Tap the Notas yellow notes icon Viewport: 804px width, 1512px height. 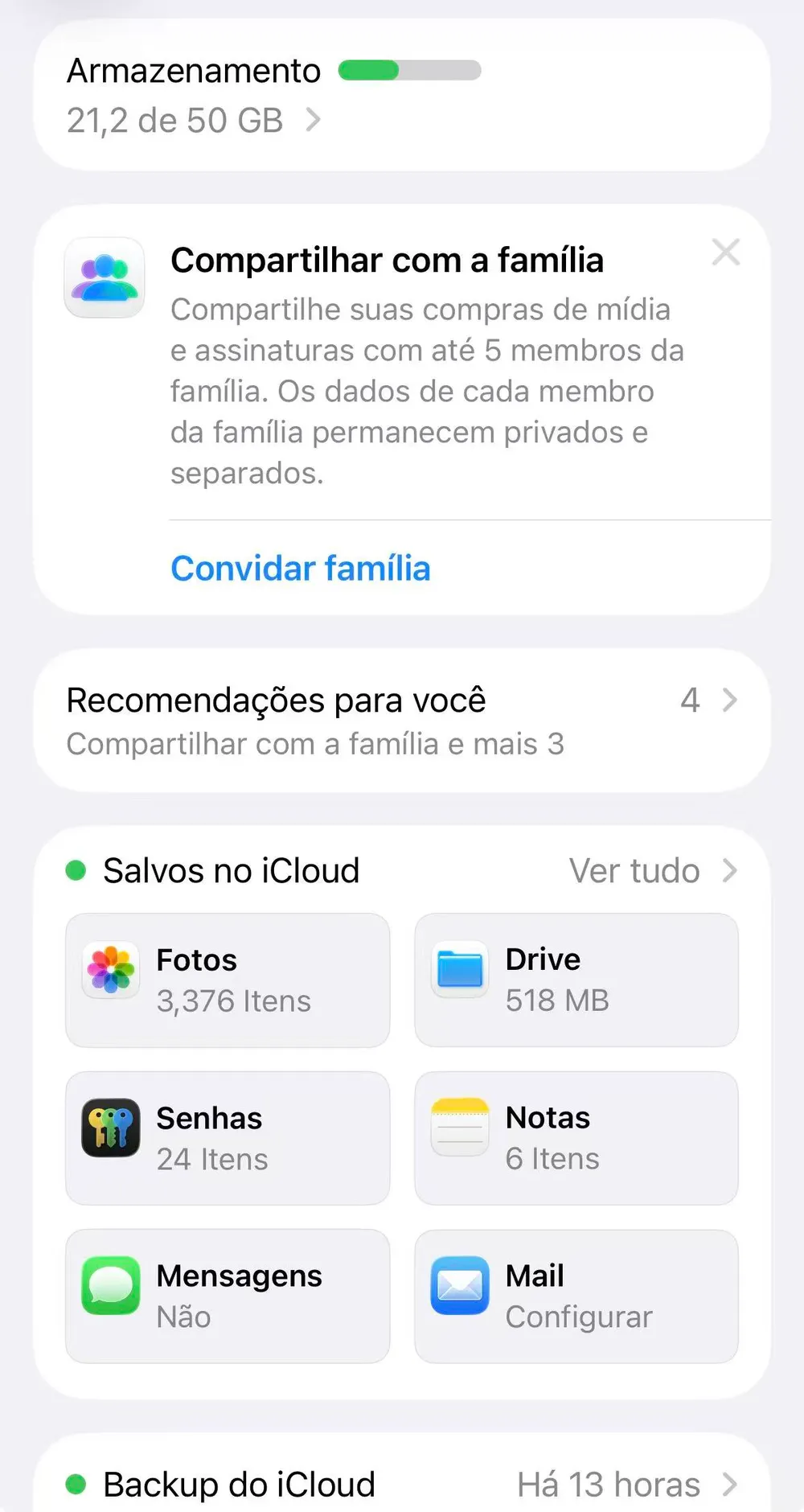pos(459,1128)
